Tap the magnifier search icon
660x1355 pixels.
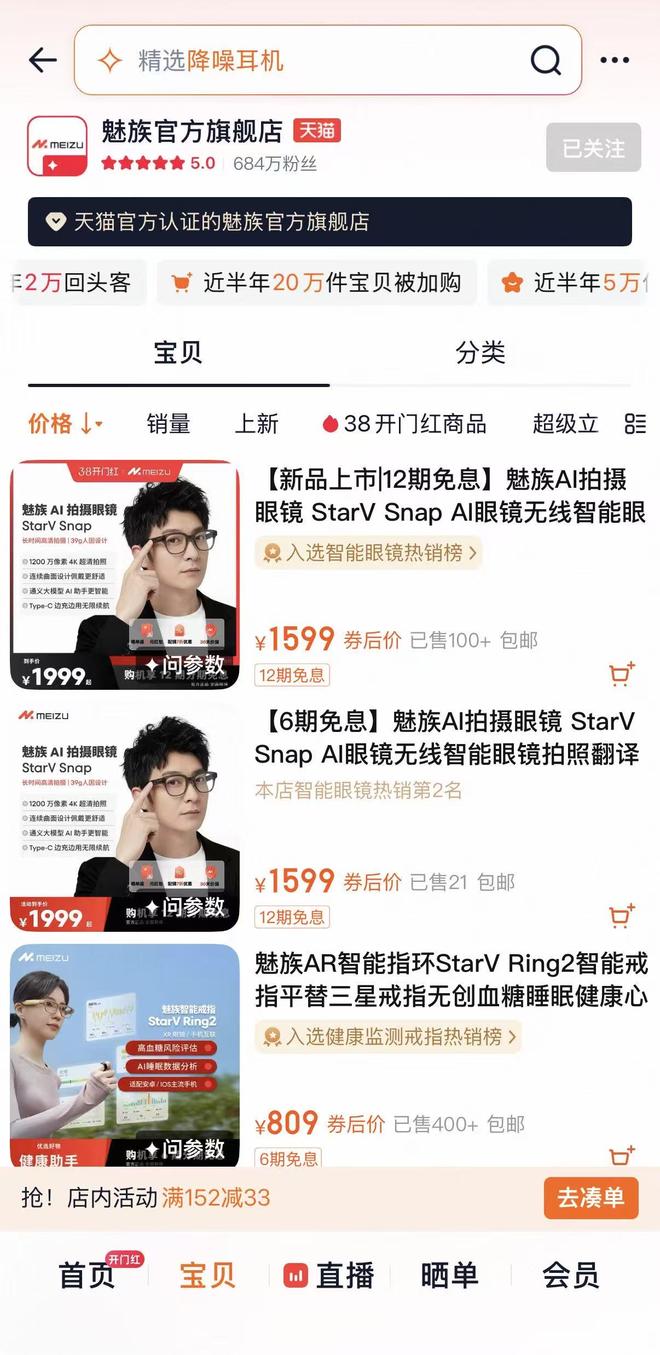coord(545,61)
